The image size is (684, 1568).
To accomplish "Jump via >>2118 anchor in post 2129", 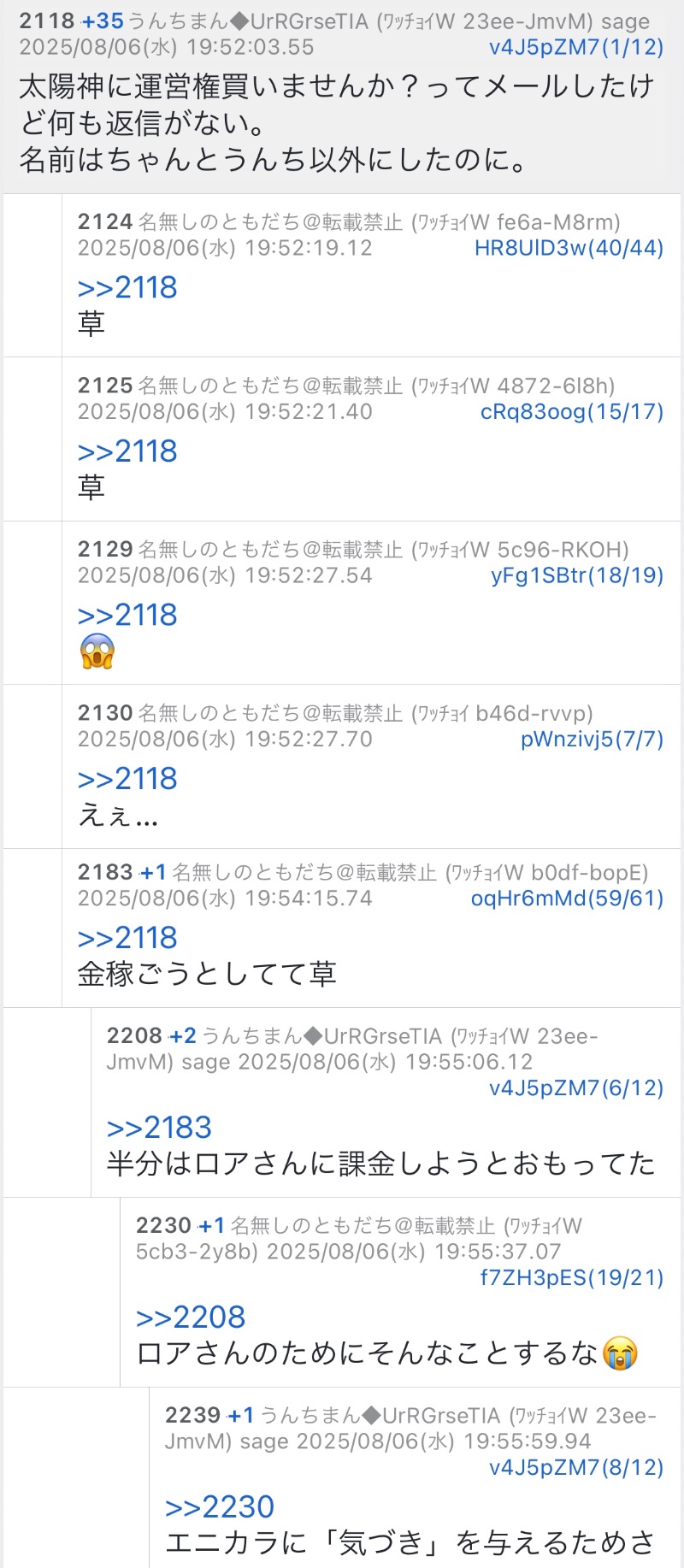I will (127, 616).
